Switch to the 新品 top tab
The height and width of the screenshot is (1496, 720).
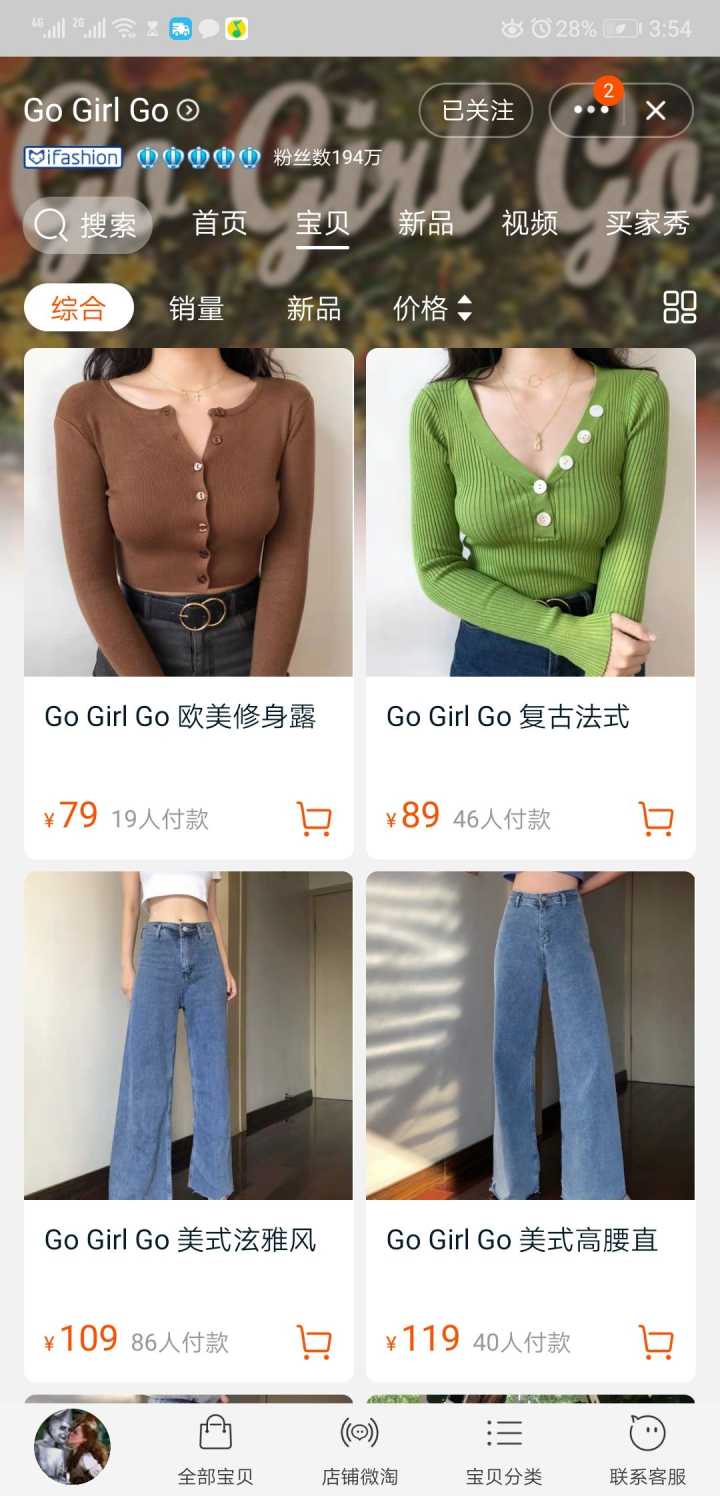point(425,223)
